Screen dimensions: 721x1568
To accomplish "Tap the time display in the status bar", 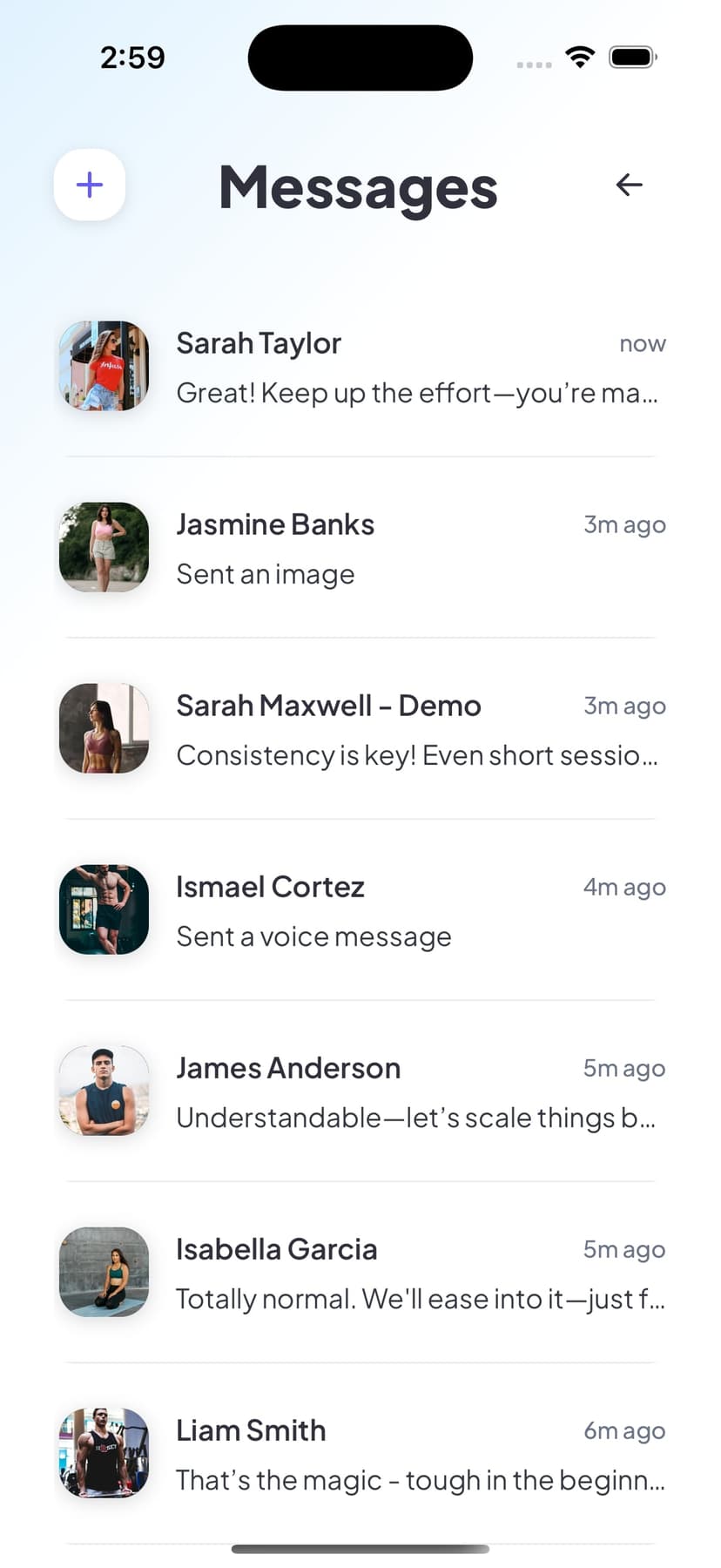I will pos(132,56).
